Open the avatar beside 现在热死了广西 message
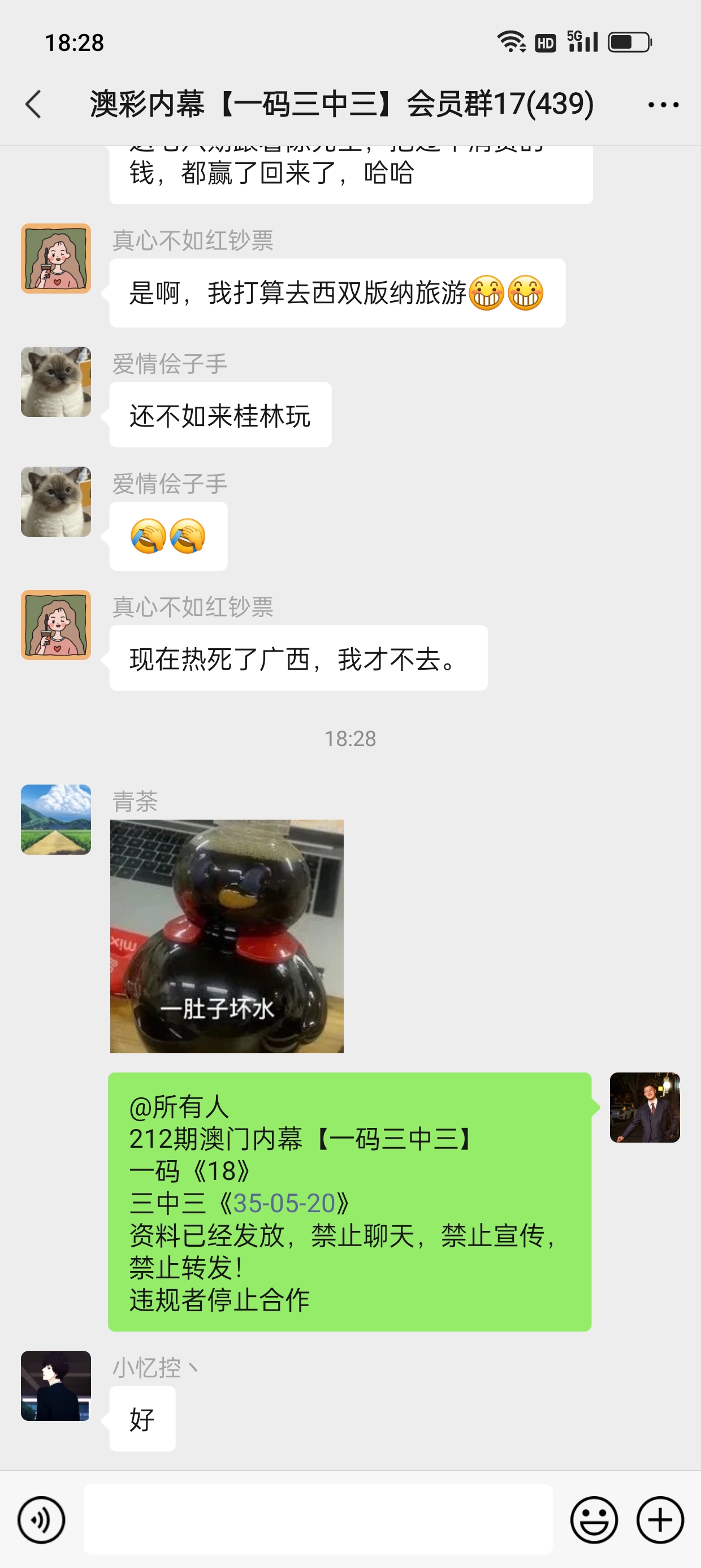This screenshot has width=701, height=1568. 56,624
